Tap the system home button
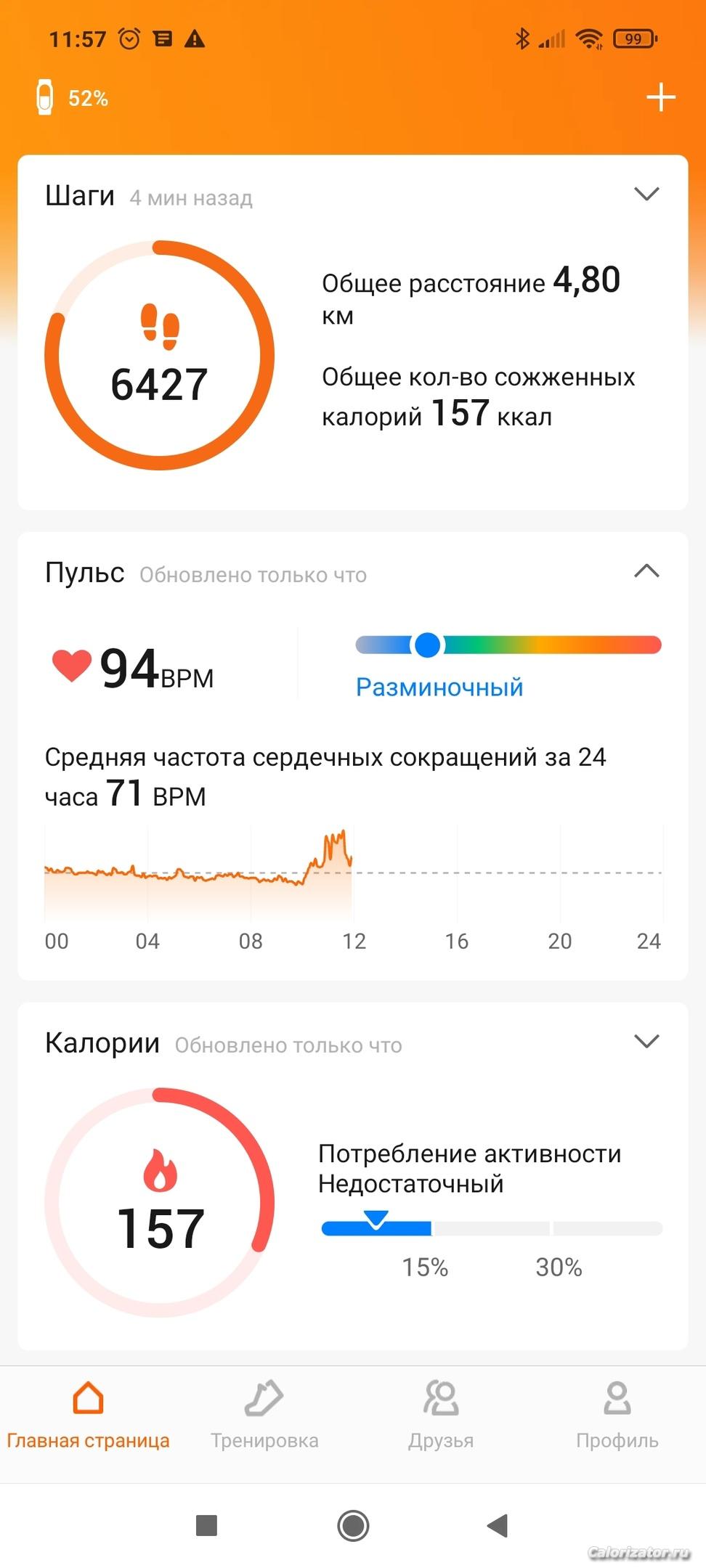 (x=353, y=1526)
